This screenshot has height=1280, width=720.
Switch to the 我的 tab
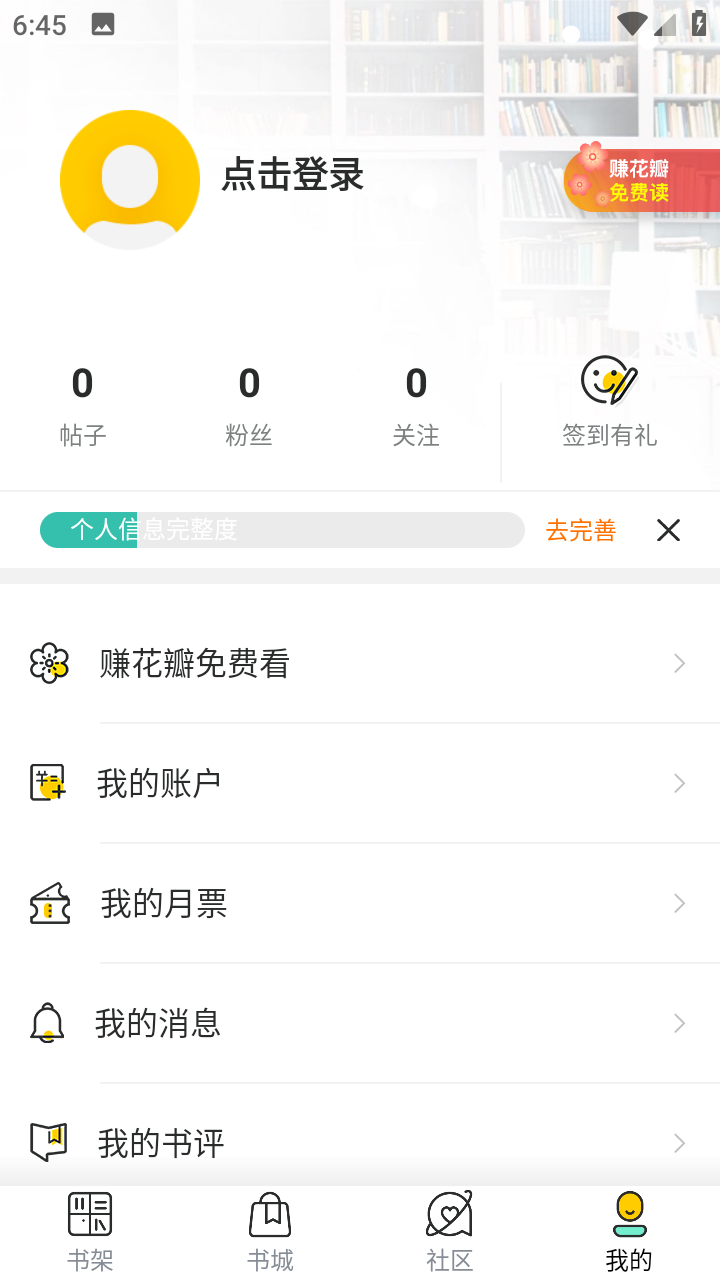(x=628, y=1228)
